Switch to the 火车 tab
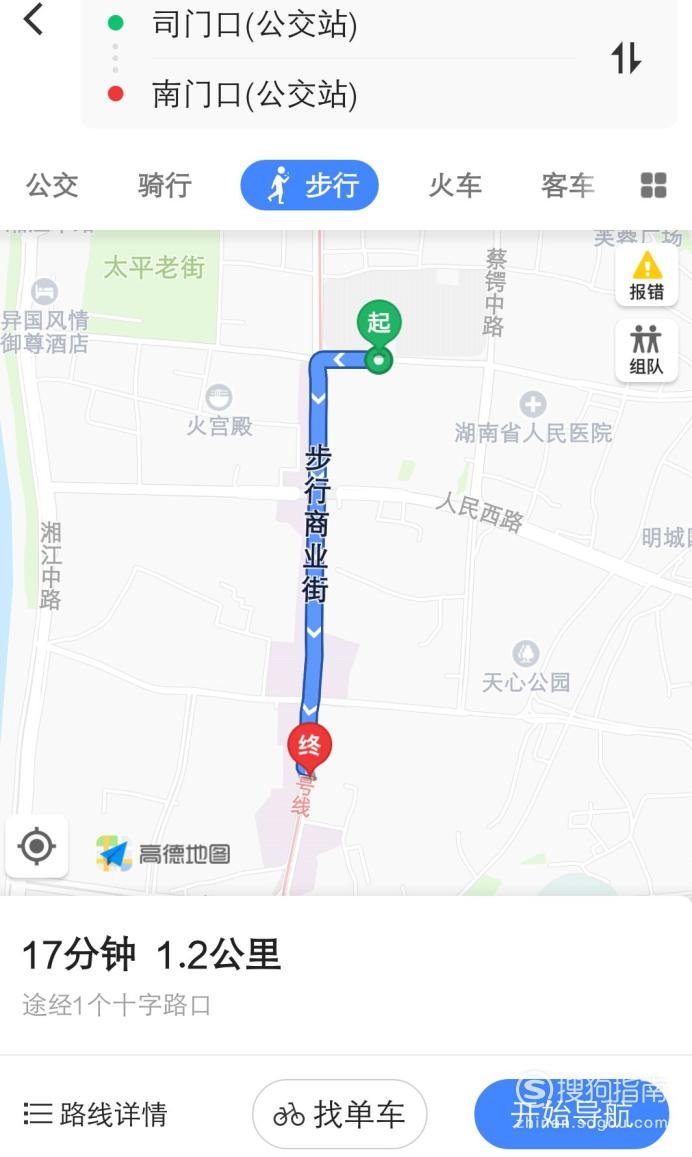Viewport: 692px width, 1157px height. click(x=456, y=185)
